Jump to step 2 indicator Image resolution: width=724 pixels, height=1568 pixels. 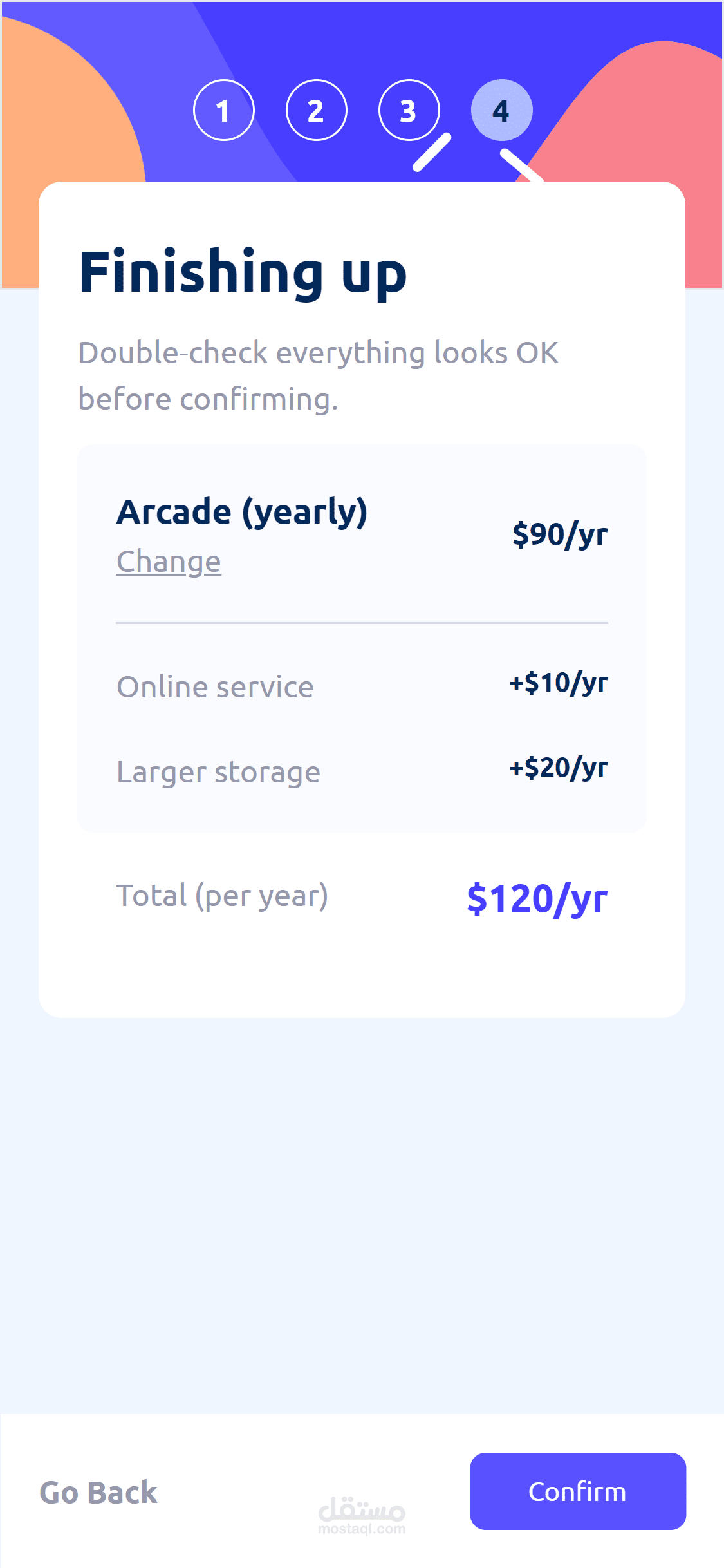[316, 111]
